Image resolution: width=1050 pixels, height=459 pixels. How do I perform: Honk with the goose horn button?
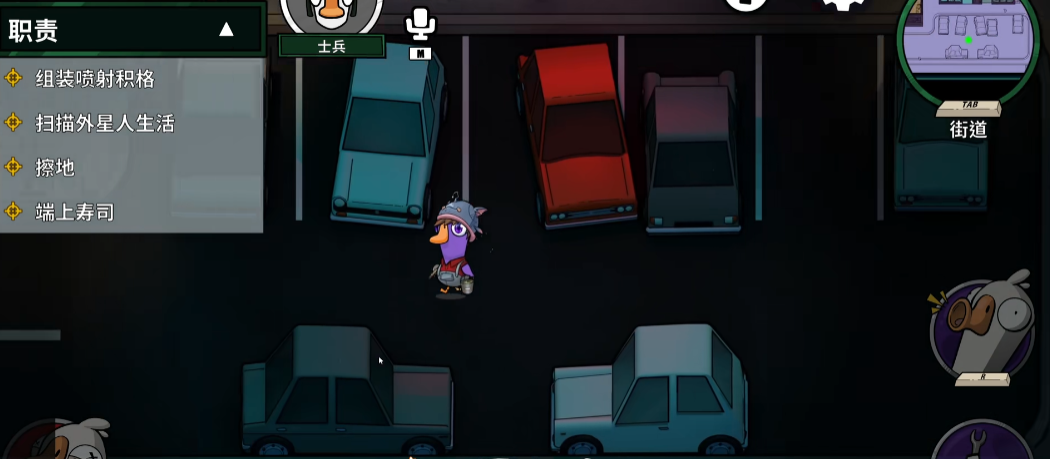[982, 329]
